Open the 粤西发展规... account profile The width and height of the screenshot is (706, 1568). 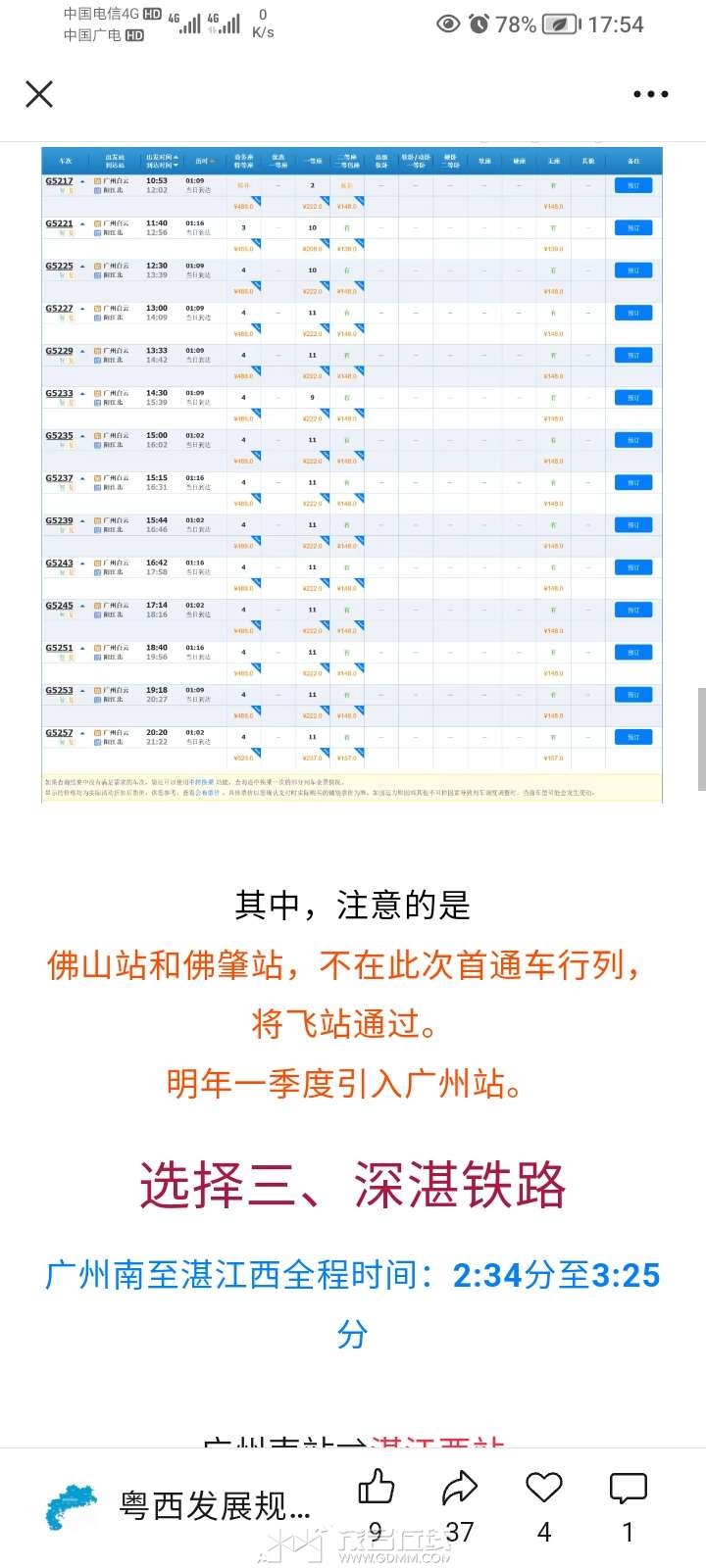[x=214, y=1506]
